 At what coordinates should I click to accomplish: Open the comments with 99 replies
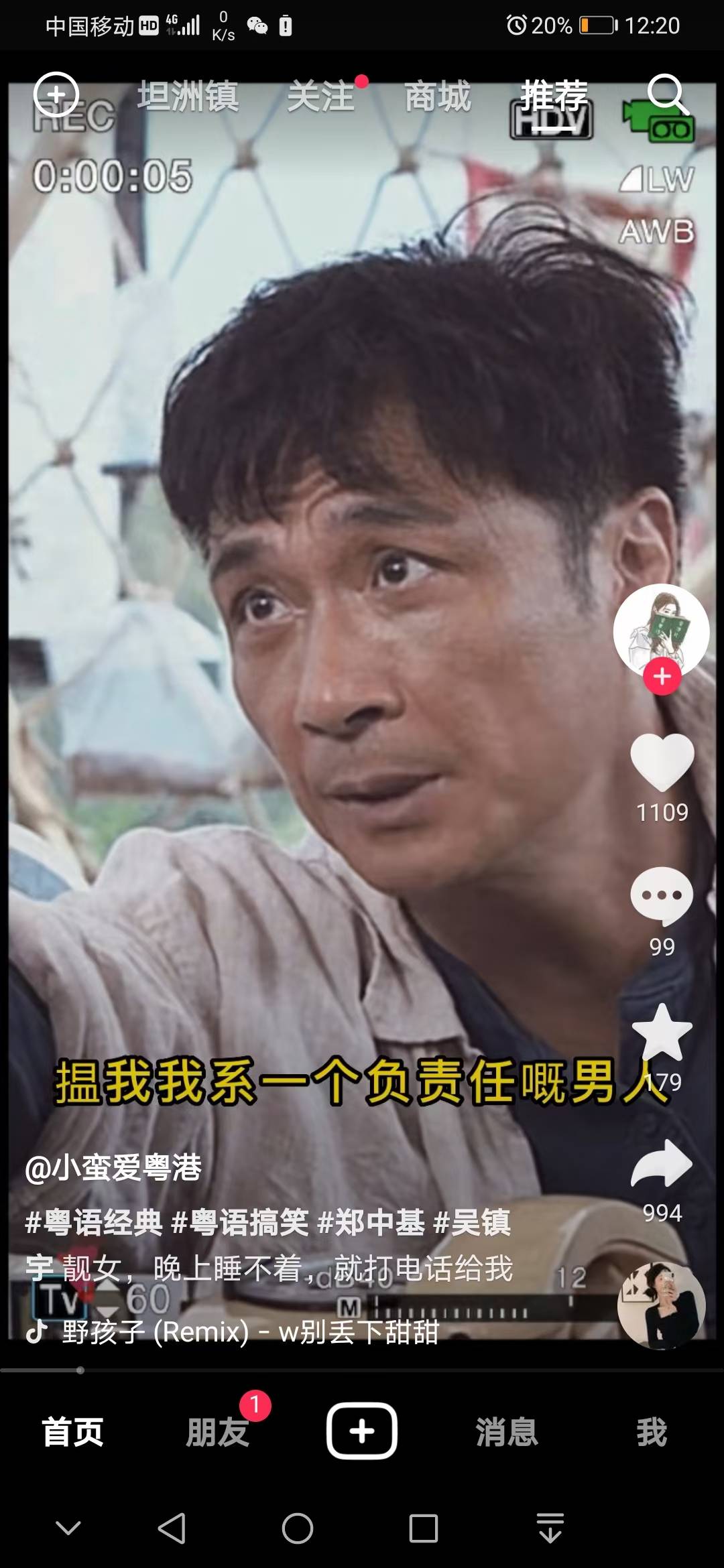click(662, 896)
